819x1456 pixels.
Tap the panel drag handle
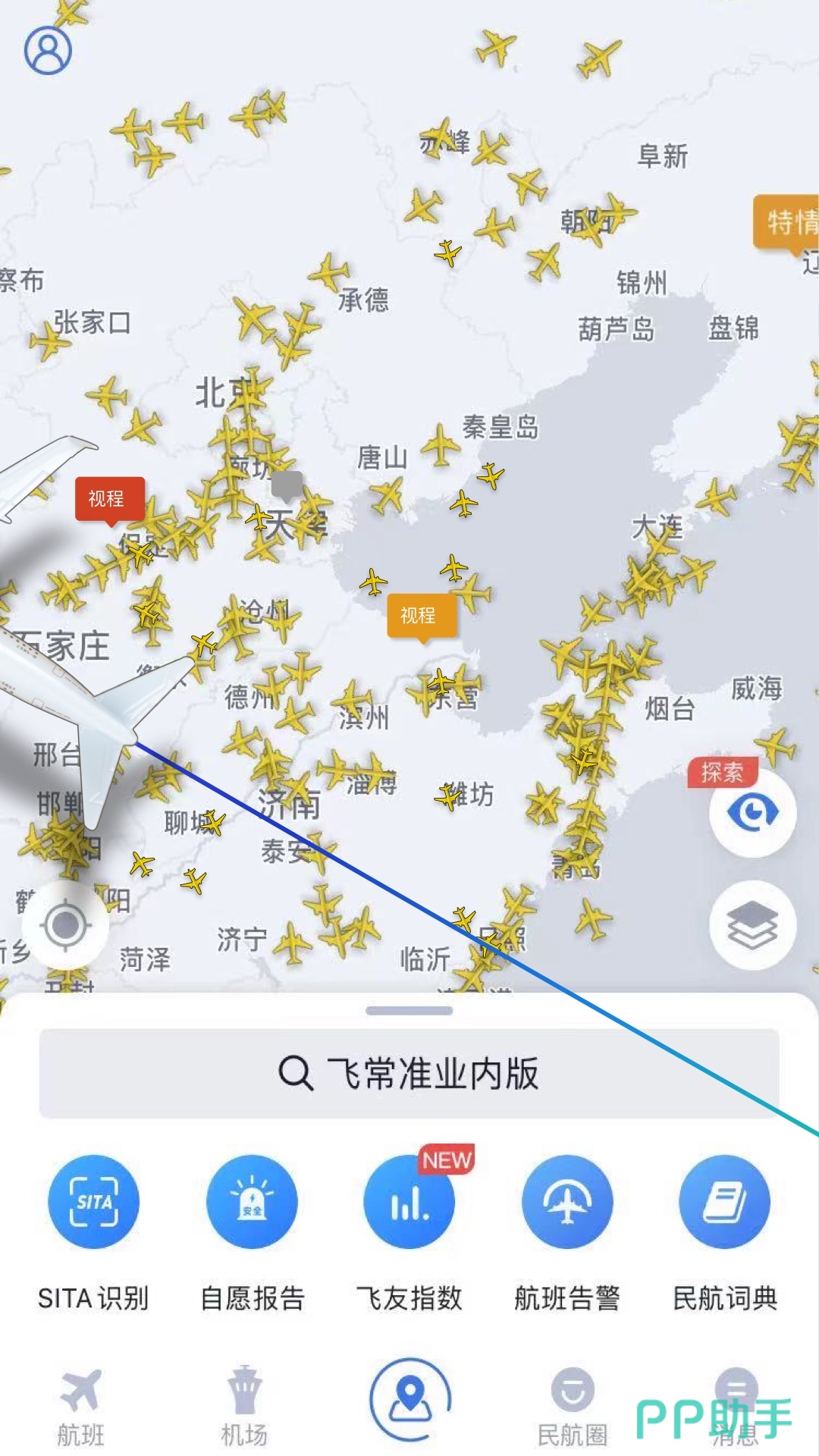click(409, 1010)
